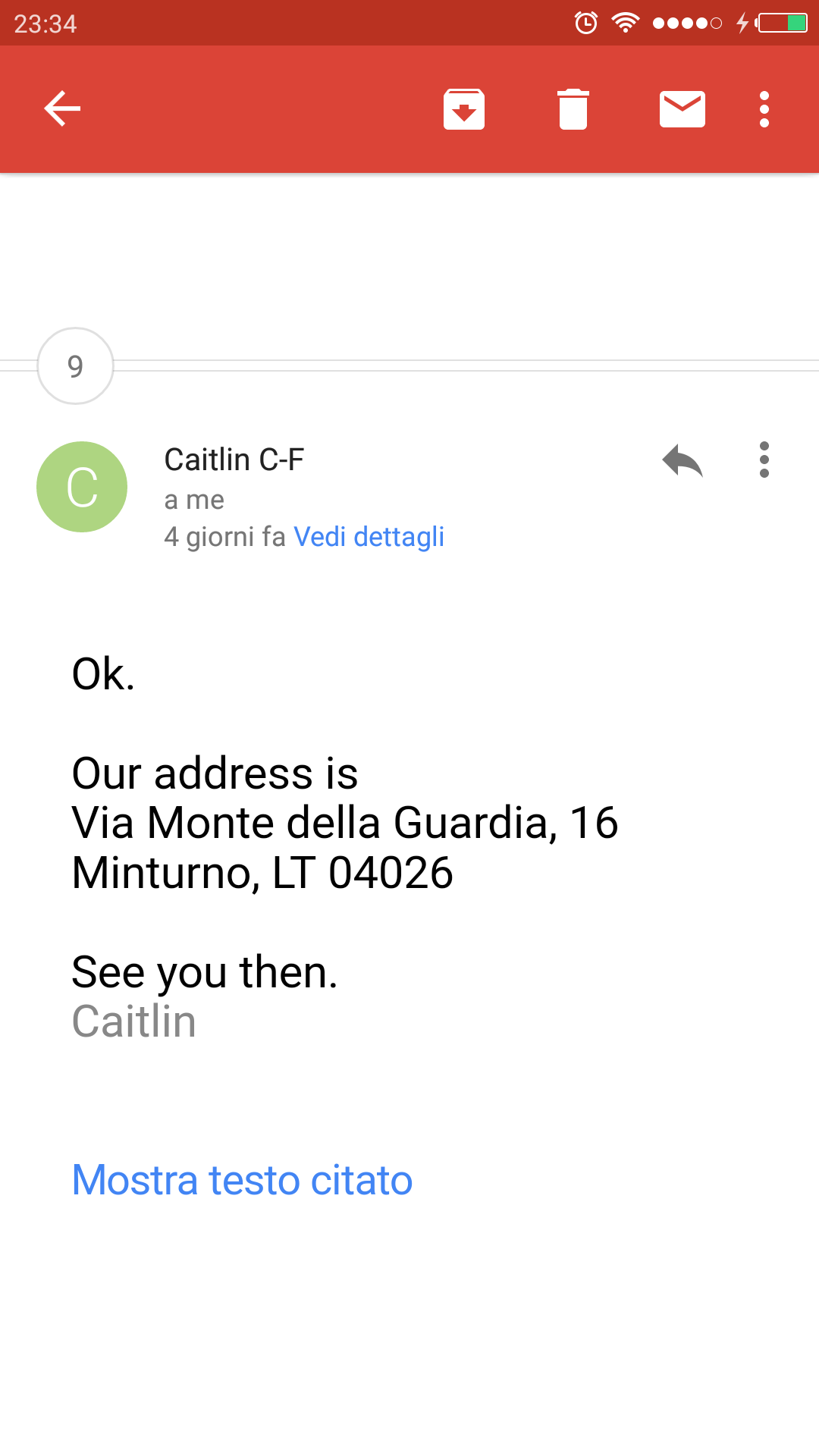Screen dimensions: 819x1456
Task: Open the top bar overflow menu
Action: [x=764, y=109]
